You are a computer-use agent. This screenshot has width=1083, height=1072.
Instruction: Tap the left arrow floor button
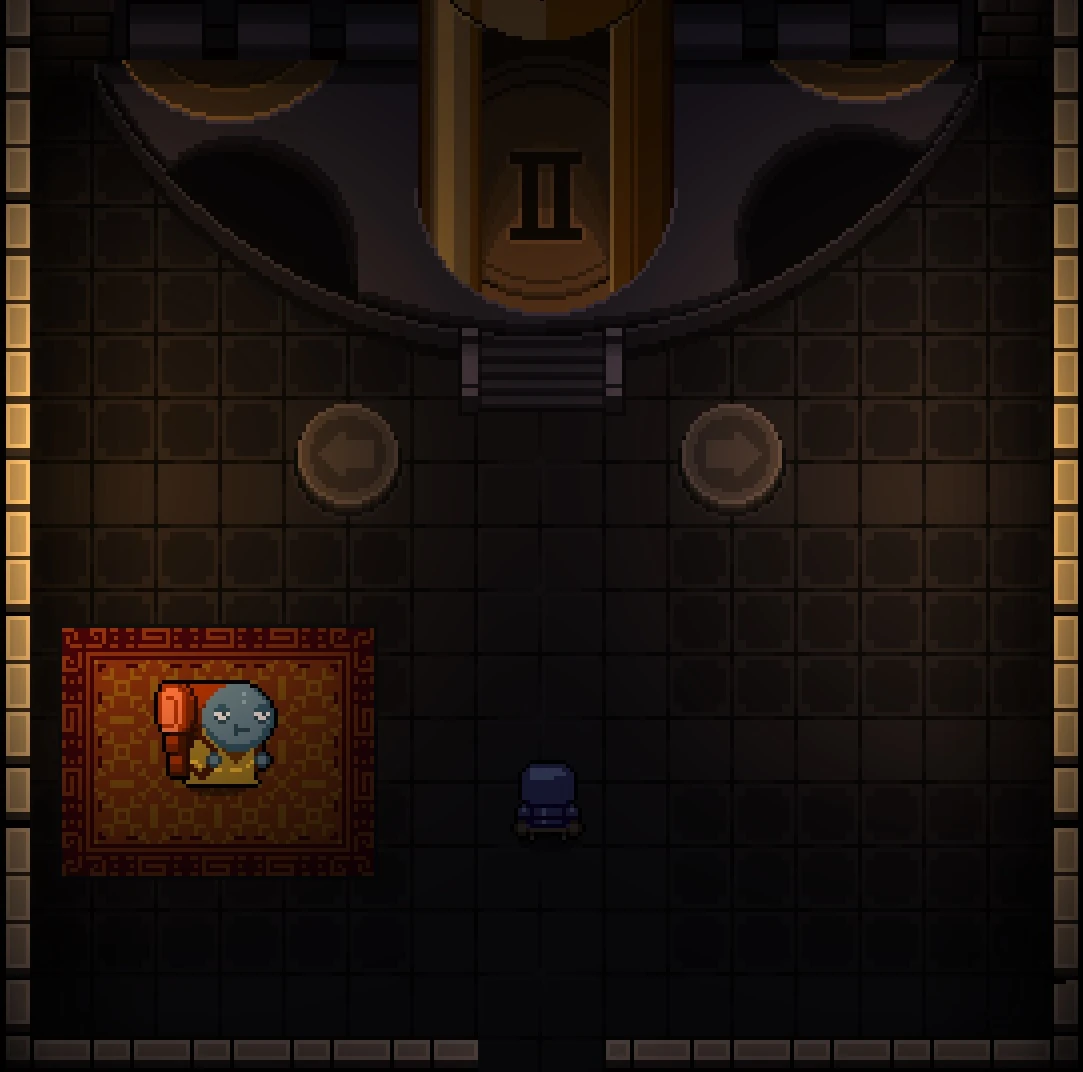[348, 456]
